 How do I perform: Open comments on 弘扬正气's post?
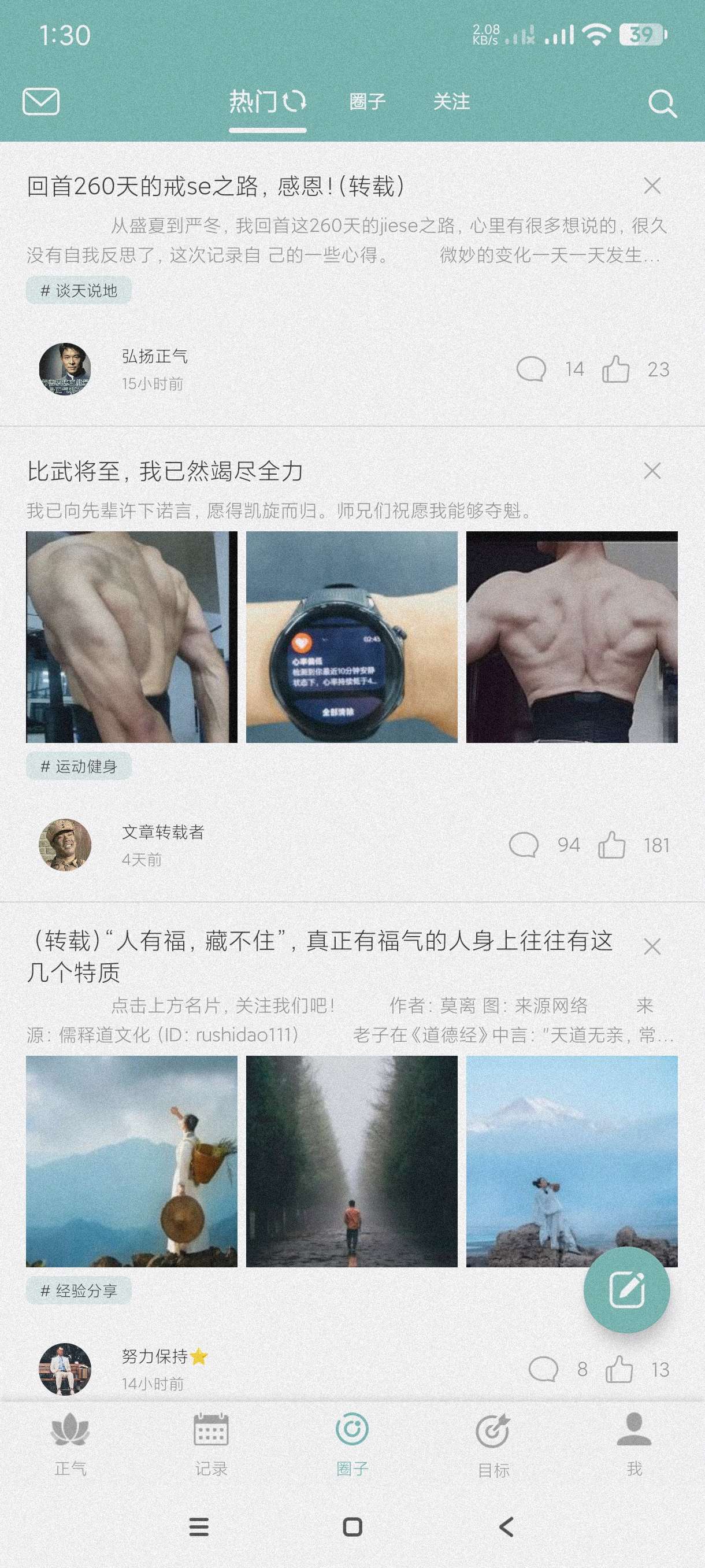pyautogui.click(x=531, y=369)
